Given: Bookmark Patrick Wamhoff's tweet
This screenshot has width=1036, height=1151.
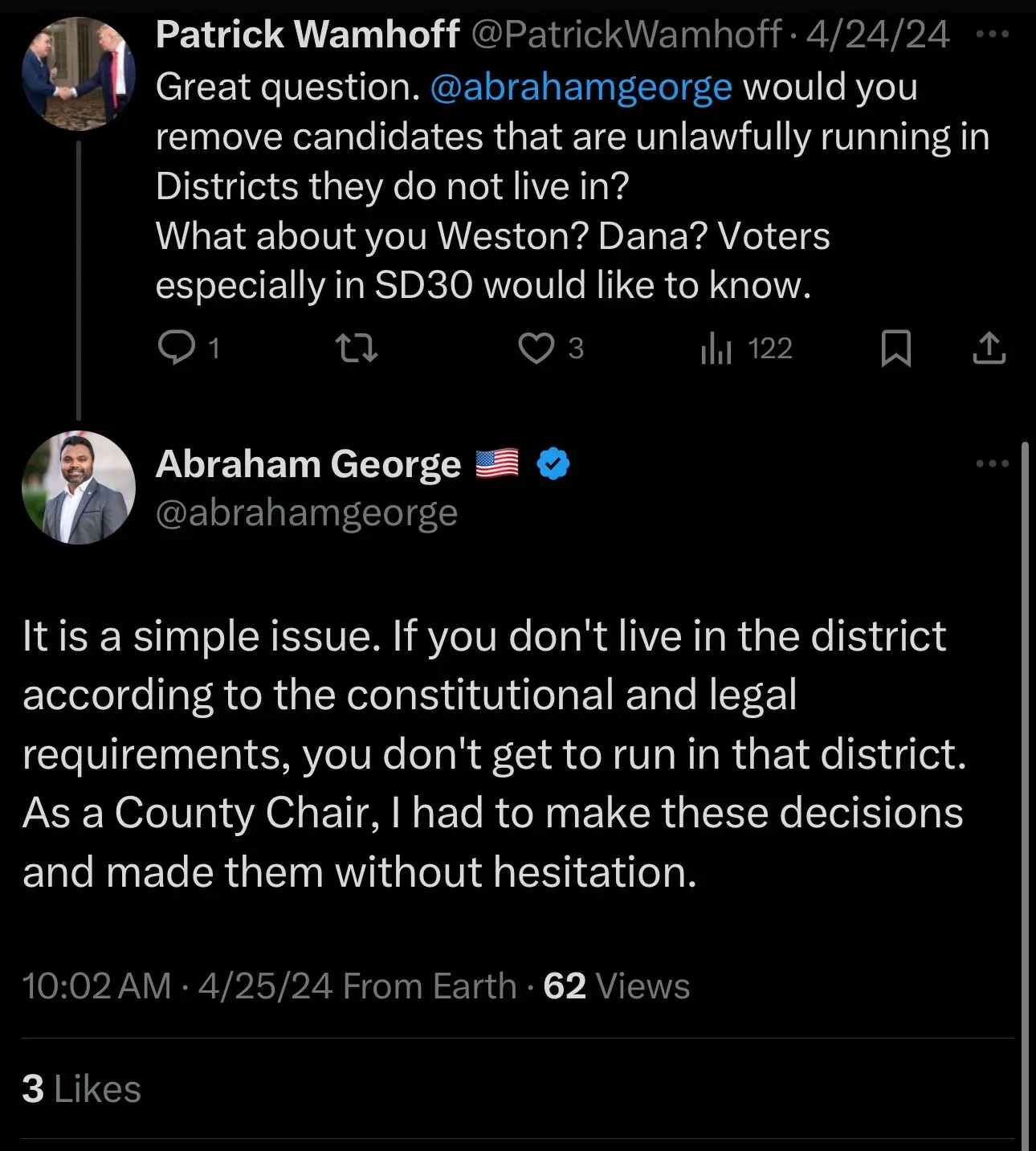Looking at the screenshot, I should pyautogui.click(x=895, y=348).
